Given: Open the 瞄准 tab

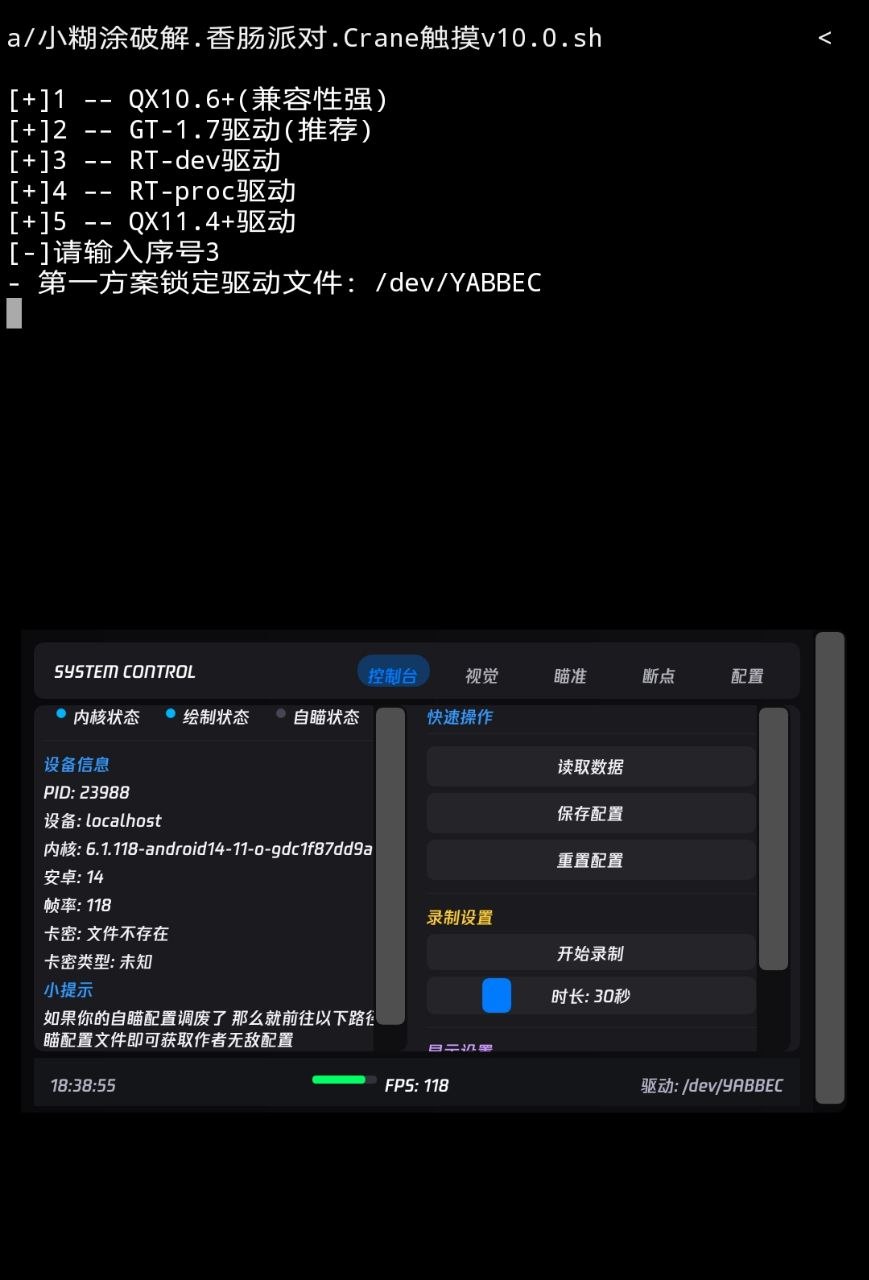Looking at the screenshot, I should (570, 676).
